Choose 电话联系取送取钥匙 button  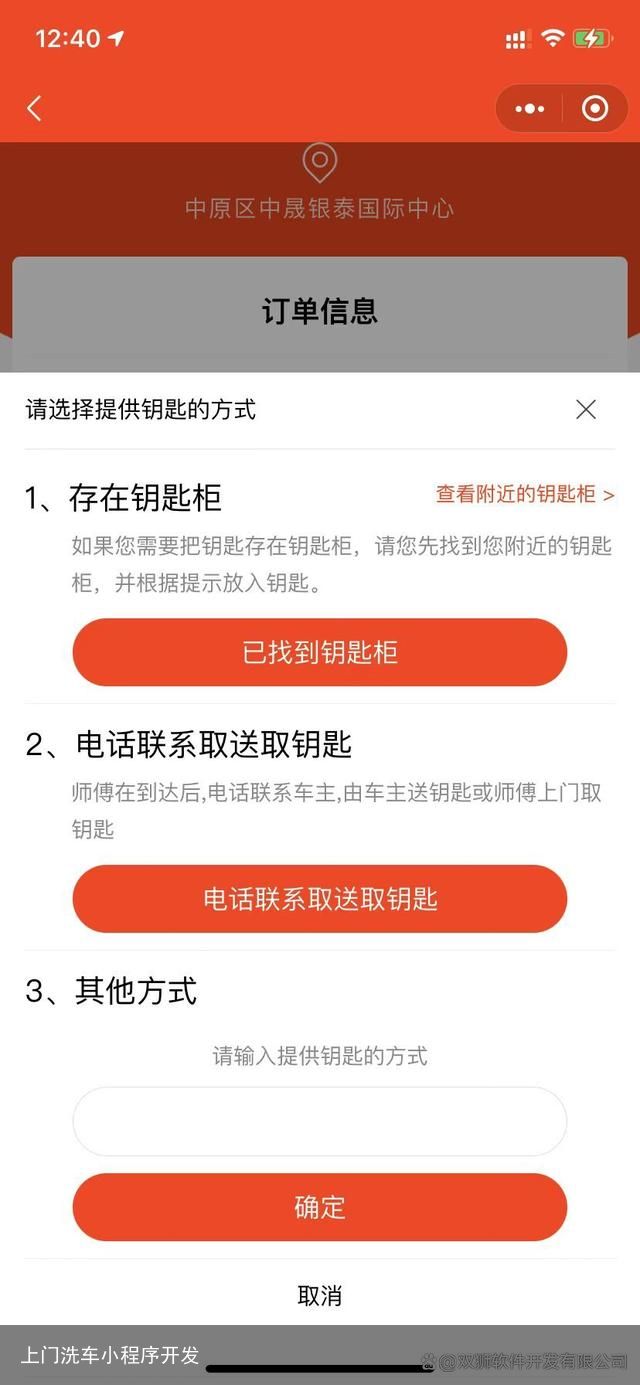[x=320, y=899]
